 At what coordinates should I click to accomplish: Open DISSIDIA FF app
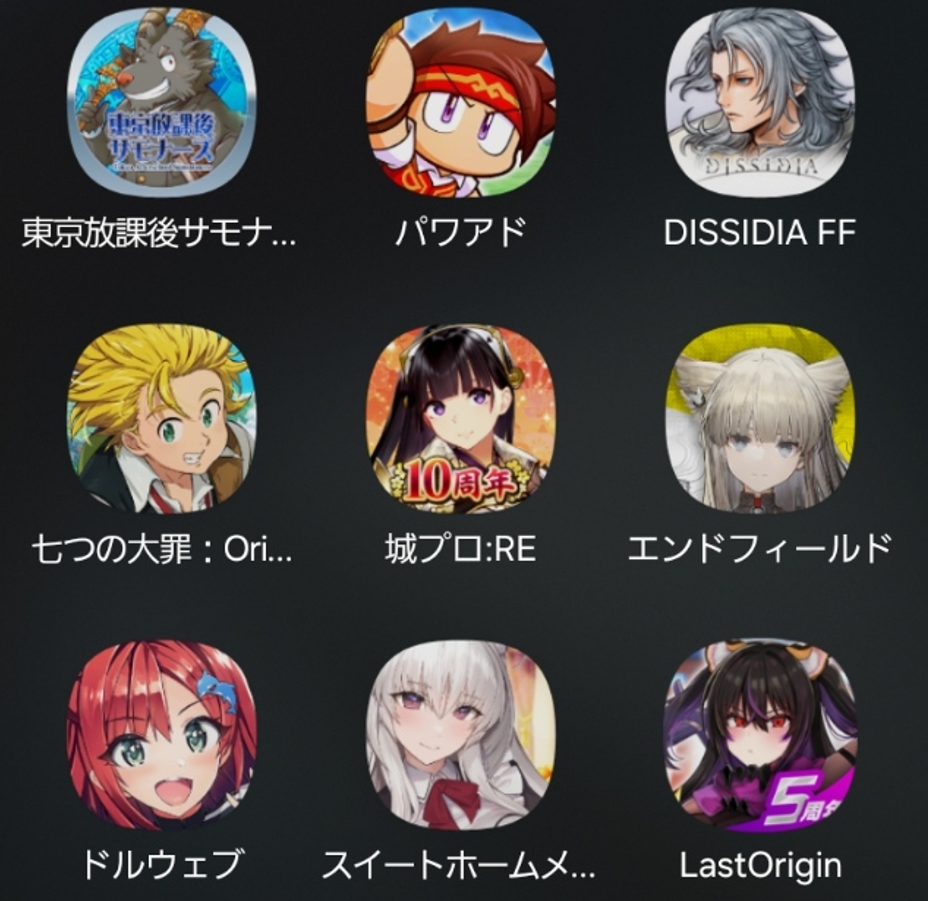point(760,103)
